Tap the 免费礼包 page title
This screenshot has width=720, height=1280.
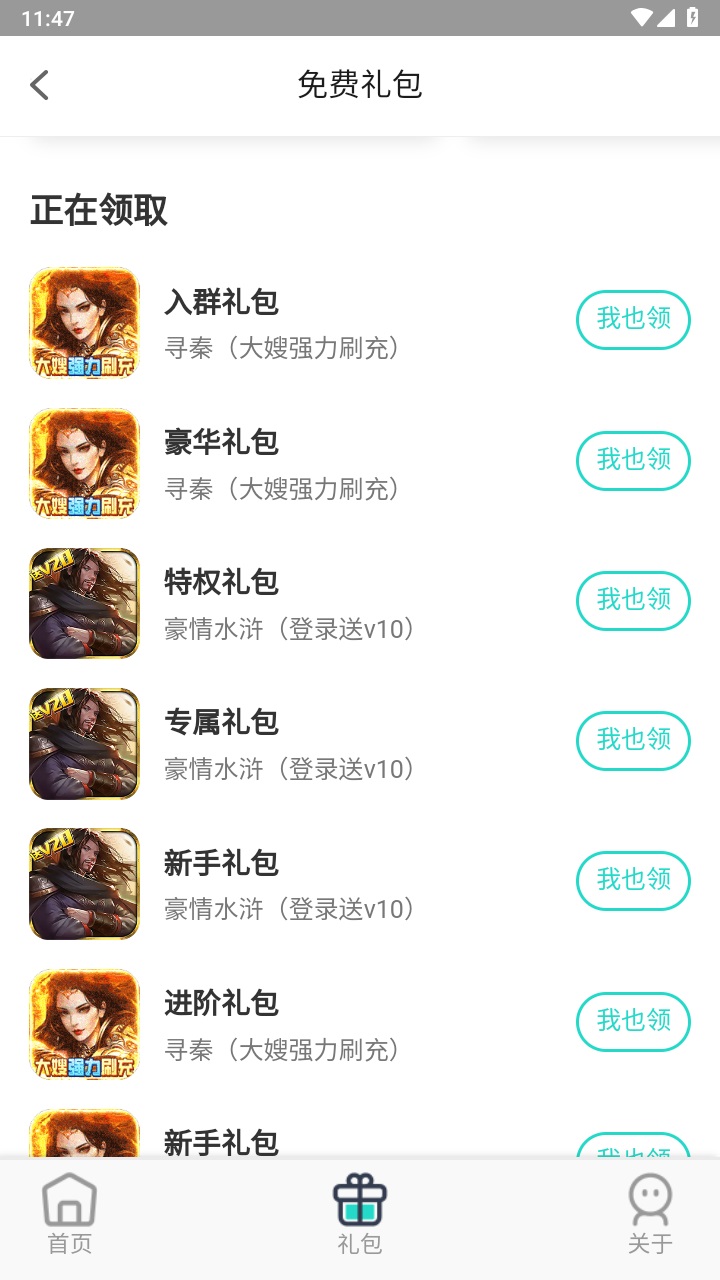tap(360, 85)
